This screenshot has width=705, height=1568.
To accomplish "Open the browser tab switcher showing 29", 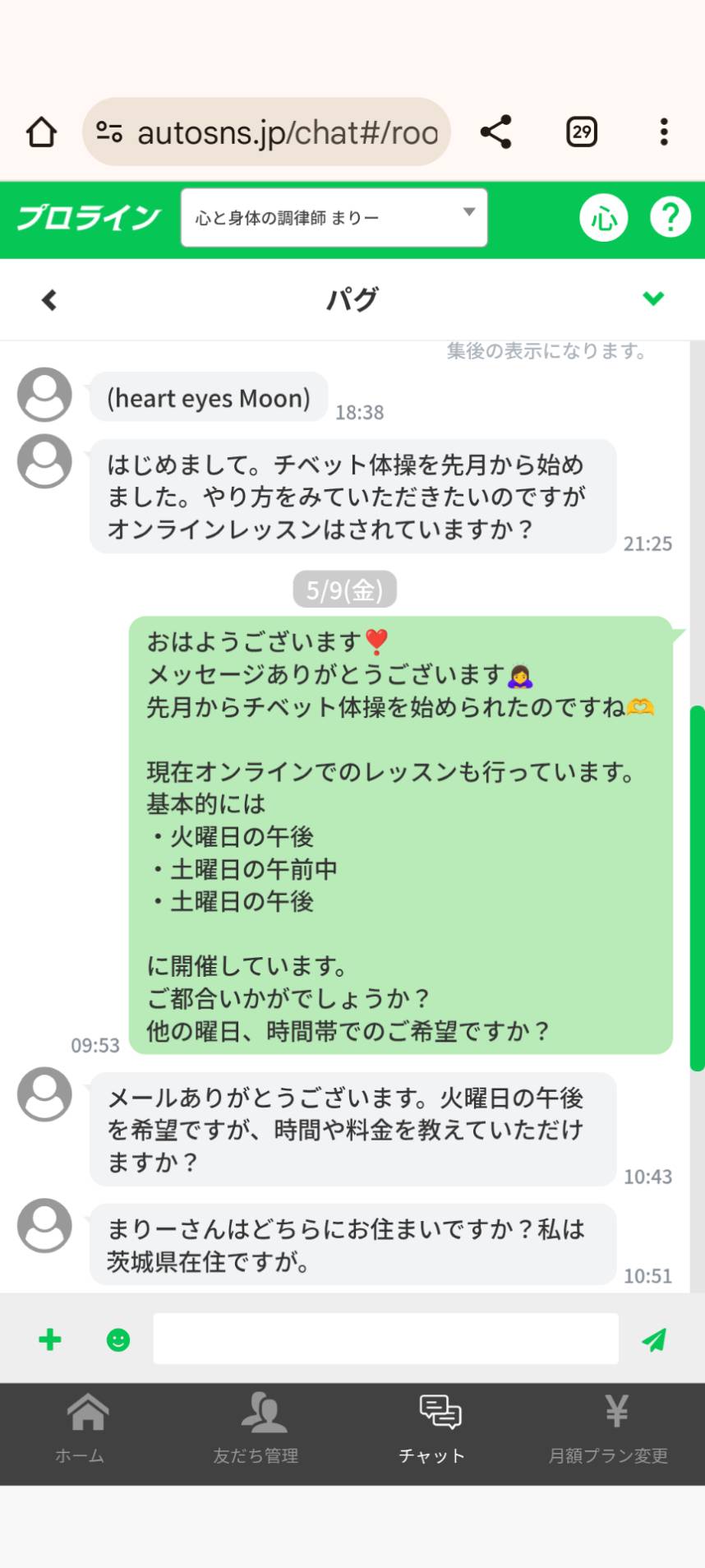I will tap(582, 132).
